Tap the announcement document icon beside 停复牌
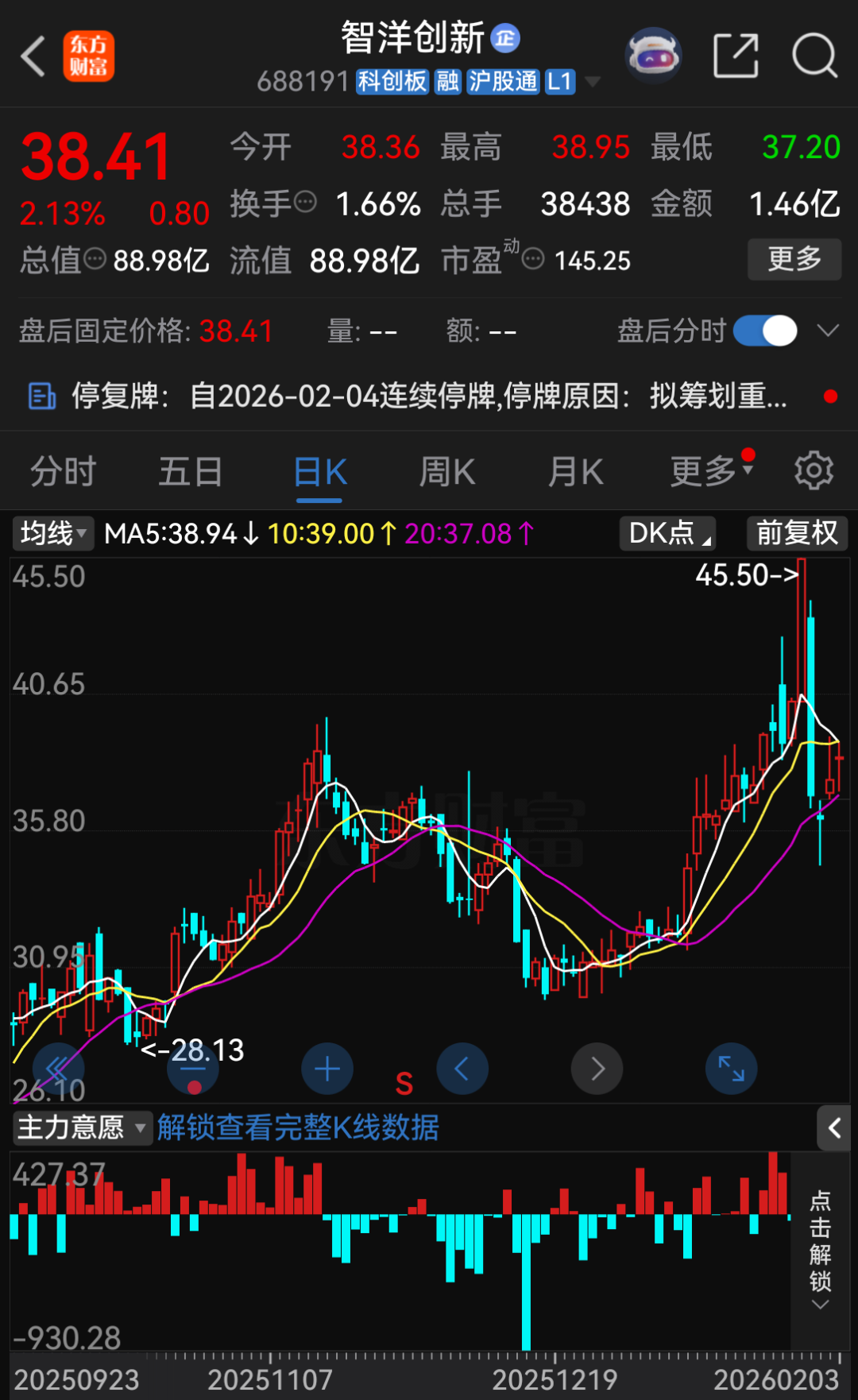 tap(41, 396)
